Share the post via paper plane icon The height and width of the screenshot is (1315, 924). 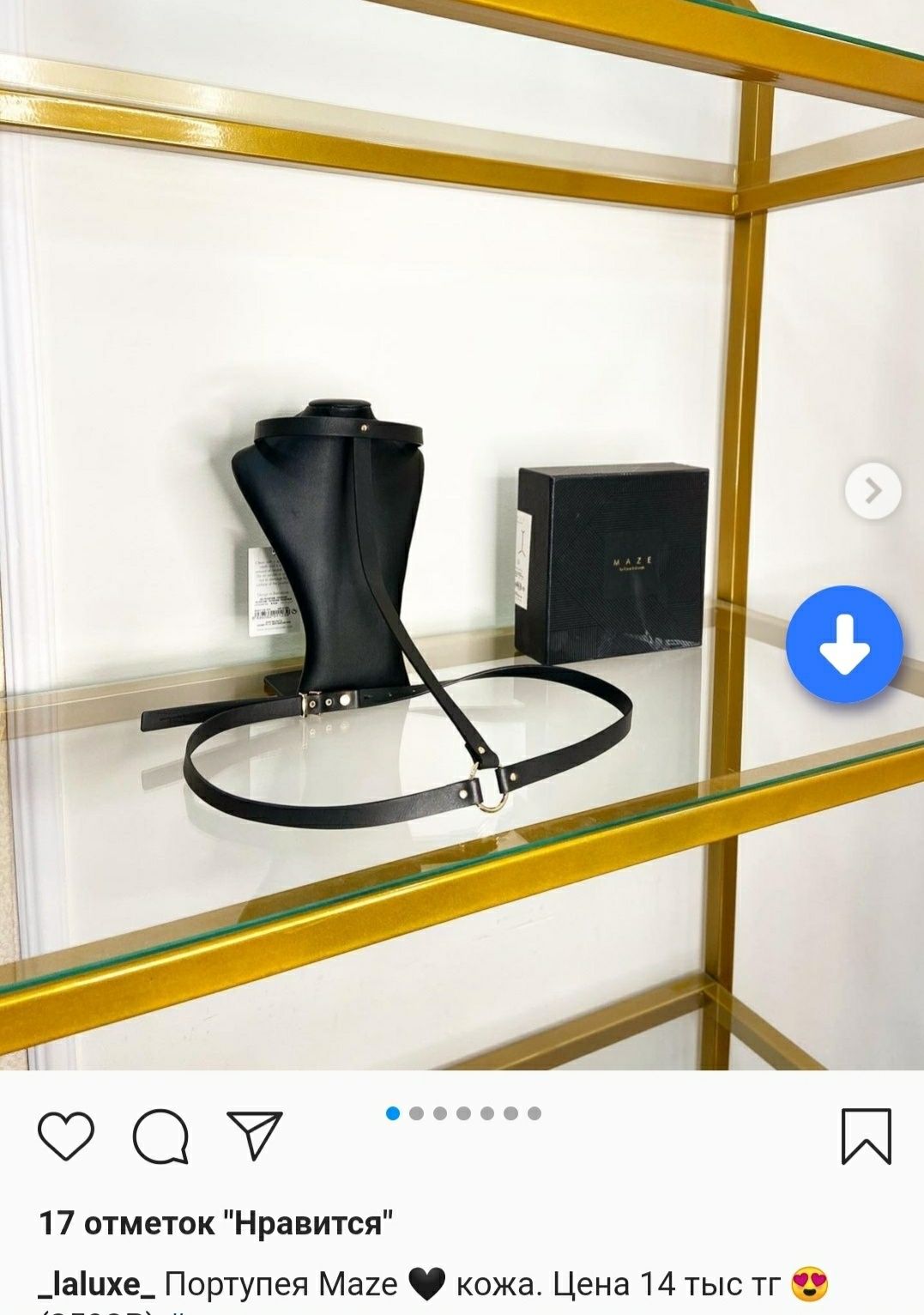pos(255,1135)
